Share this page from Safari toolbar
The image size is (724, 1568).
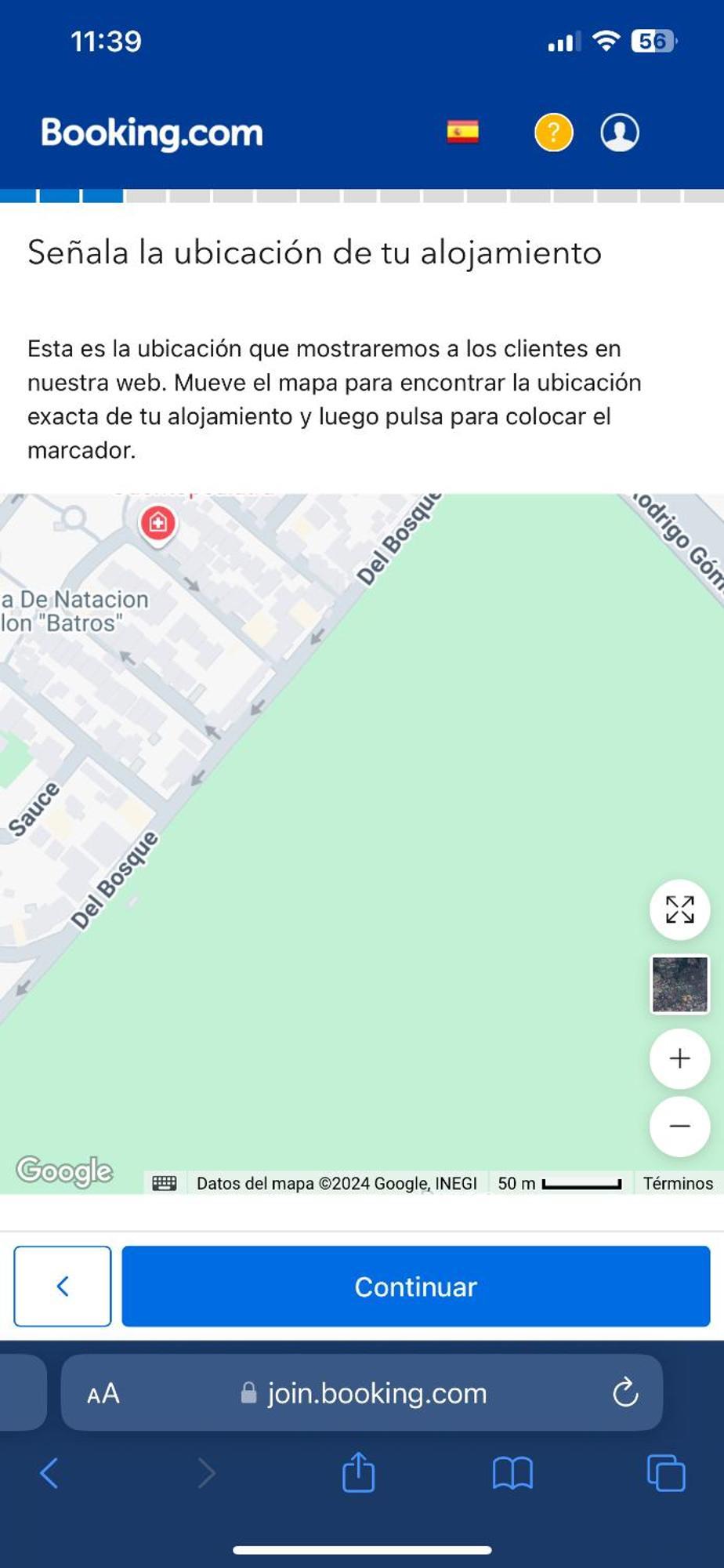point(358,1472)
